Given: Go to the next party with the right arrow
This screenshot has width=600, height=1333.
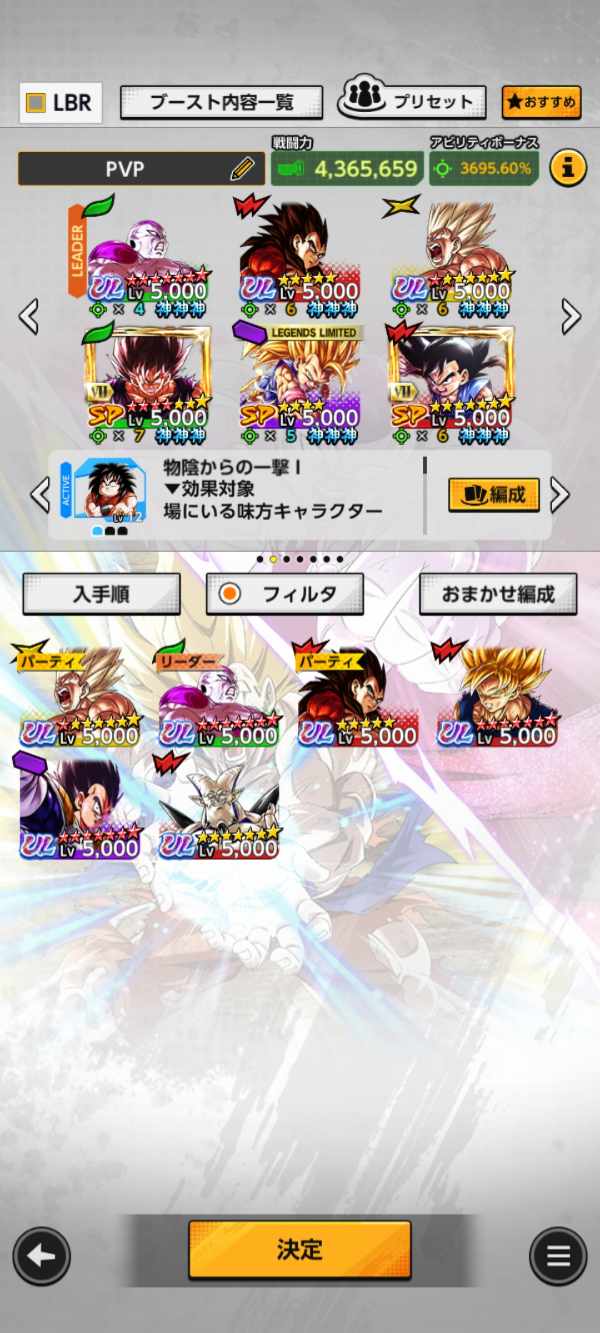Looking at the screenshot, I should [x=571, y=317].
